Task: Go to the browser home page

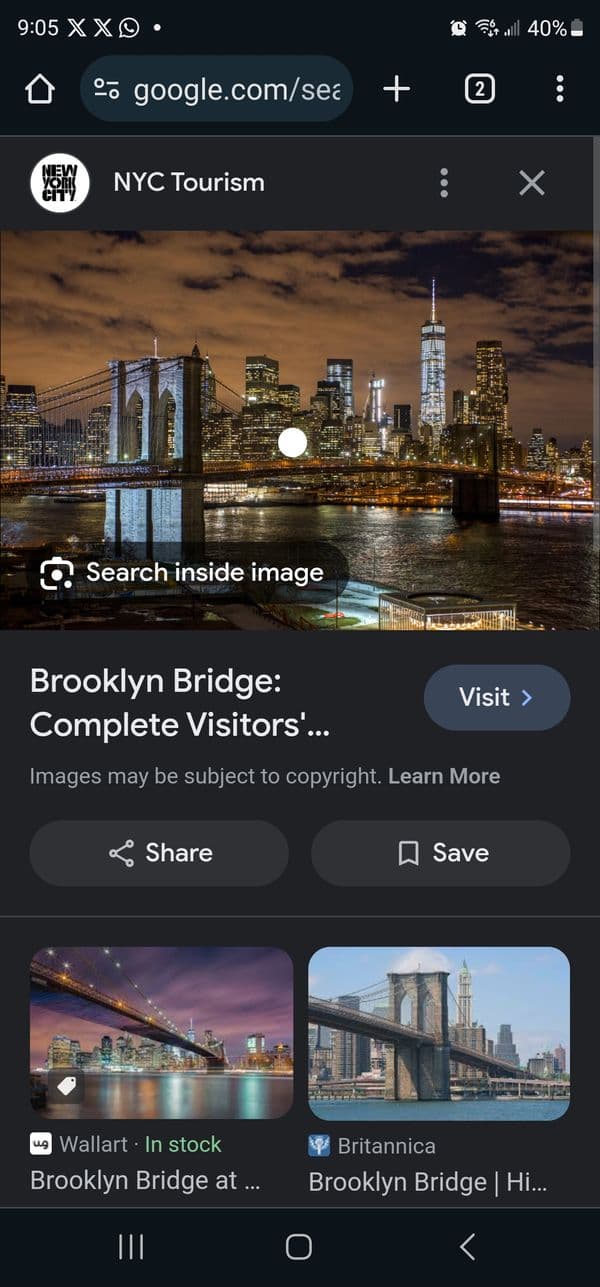Action: [39, 90]
